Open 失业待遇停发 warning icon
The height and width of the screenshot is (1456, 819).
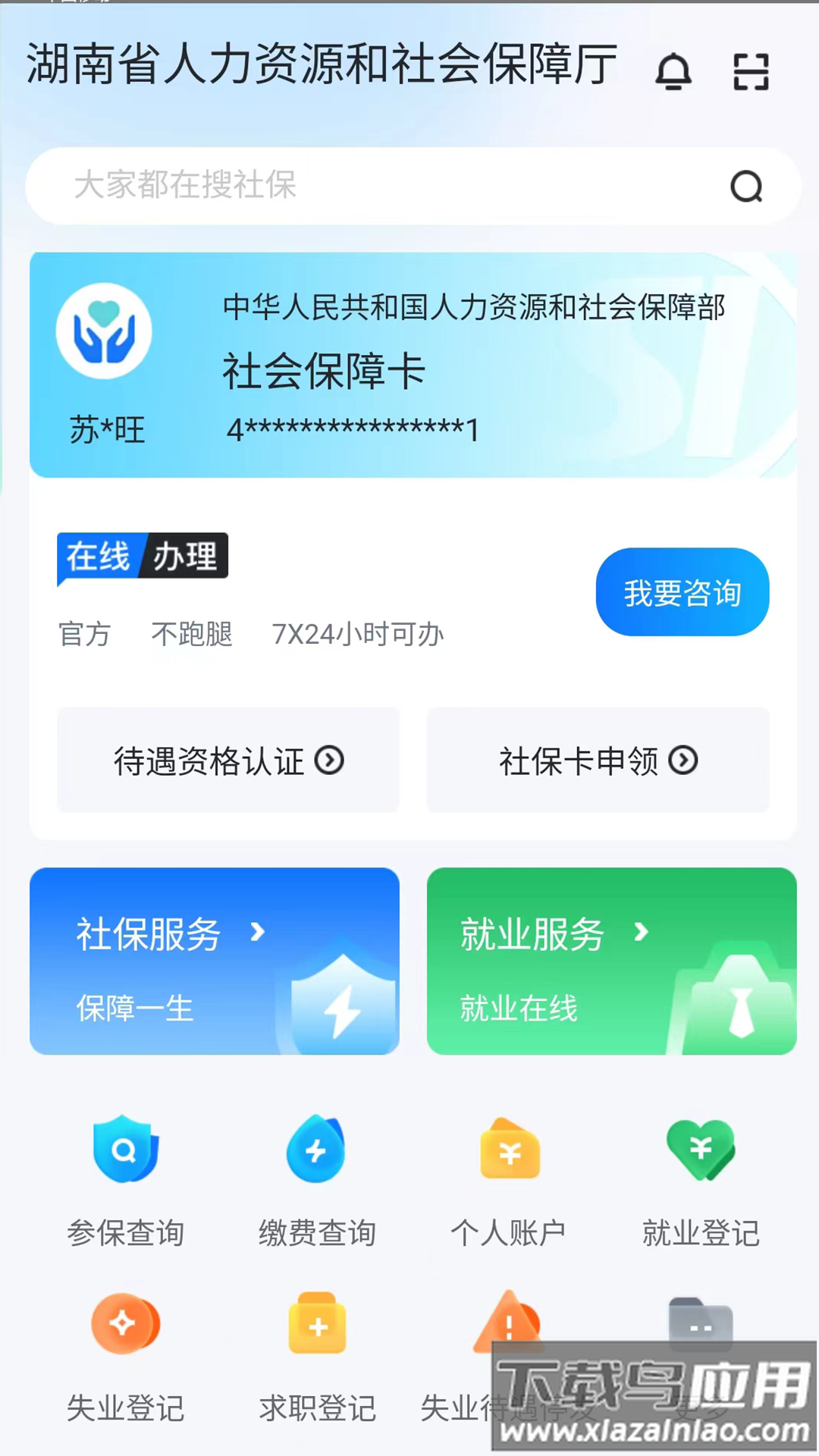tap(509, 1325)
